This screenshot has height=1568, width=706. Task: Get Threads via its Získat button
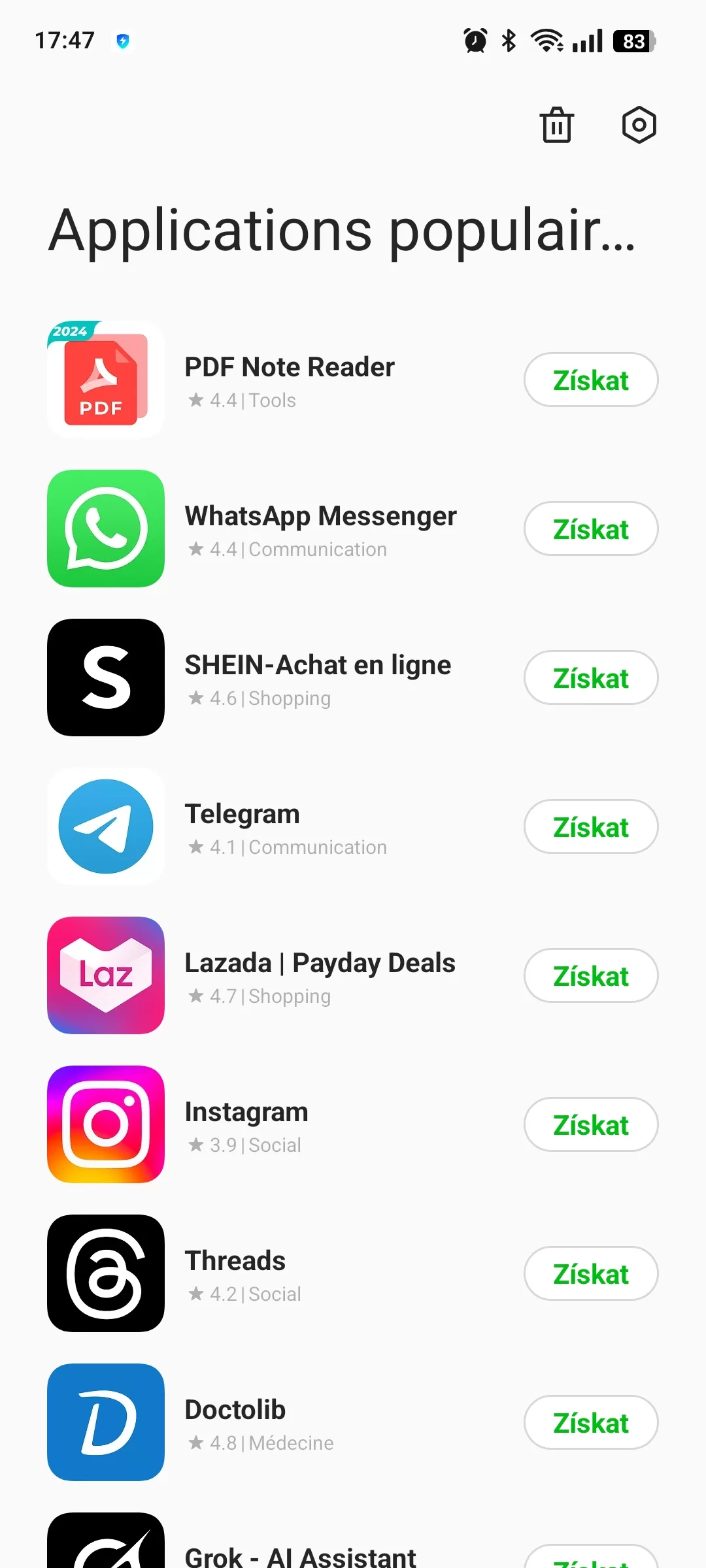[590, 1274]
